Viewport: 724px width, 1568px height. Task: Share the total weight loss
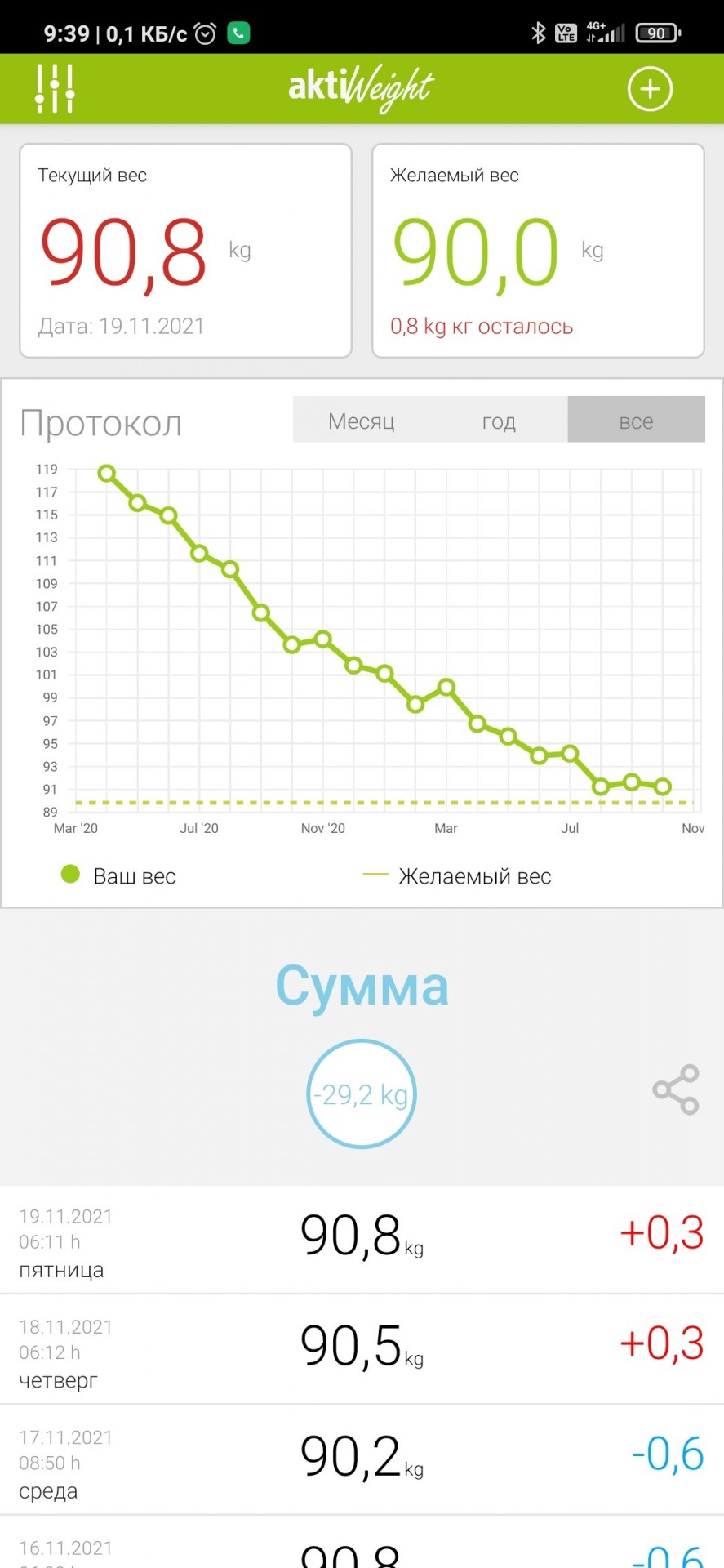point(676,1089)
